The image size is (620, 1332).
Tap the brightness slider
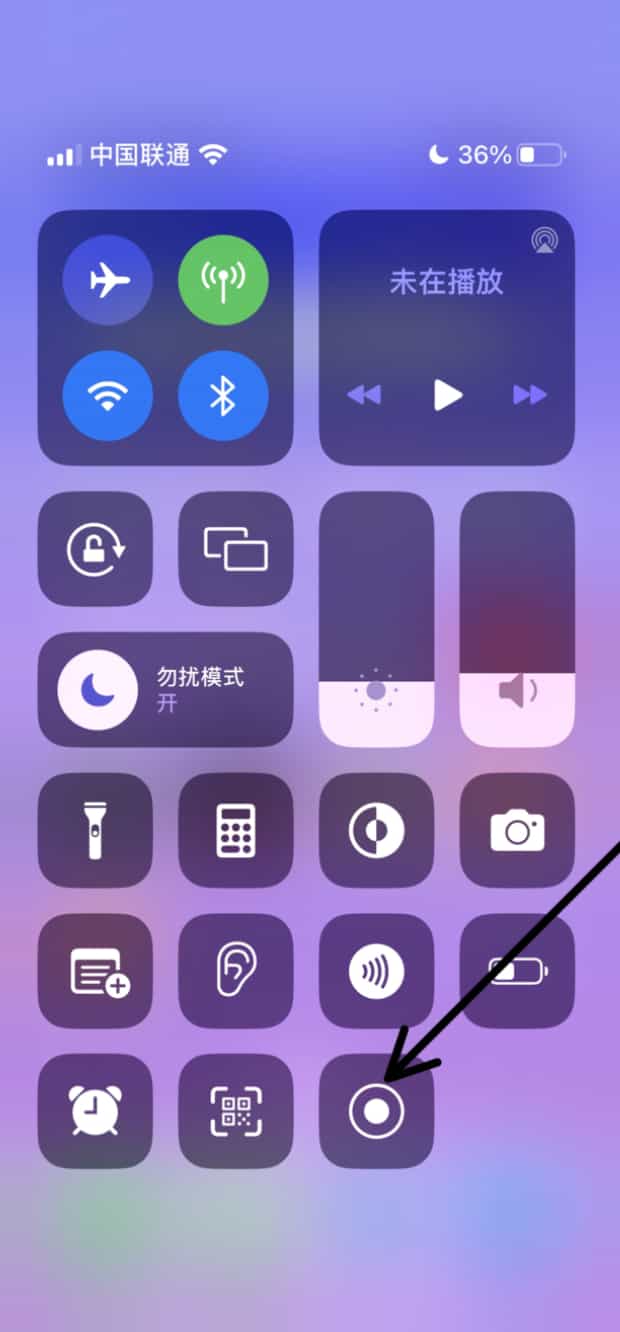click(377, 620)
